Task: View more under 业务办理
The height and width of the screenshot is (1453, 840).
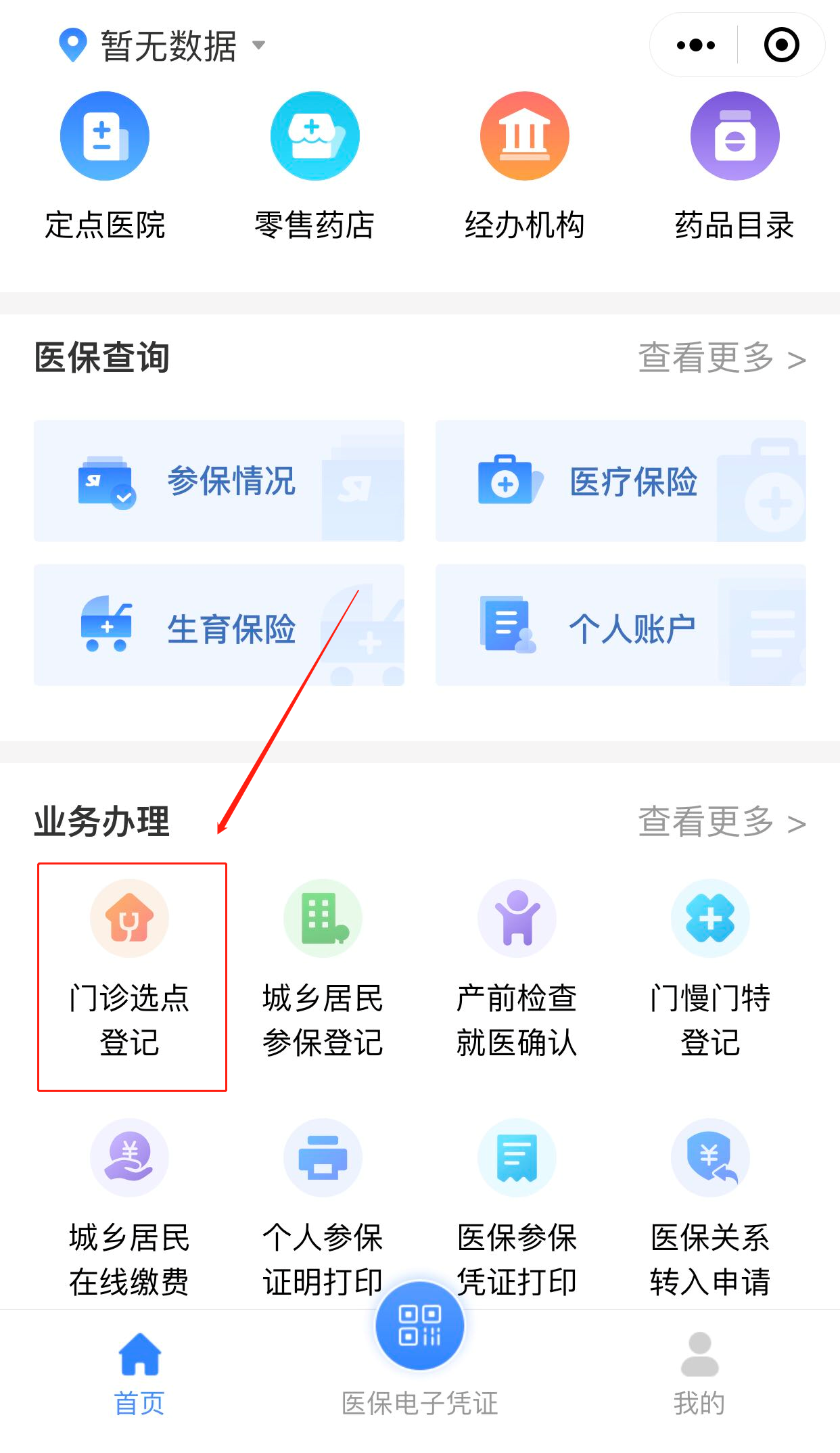Action: coord(722,822)
